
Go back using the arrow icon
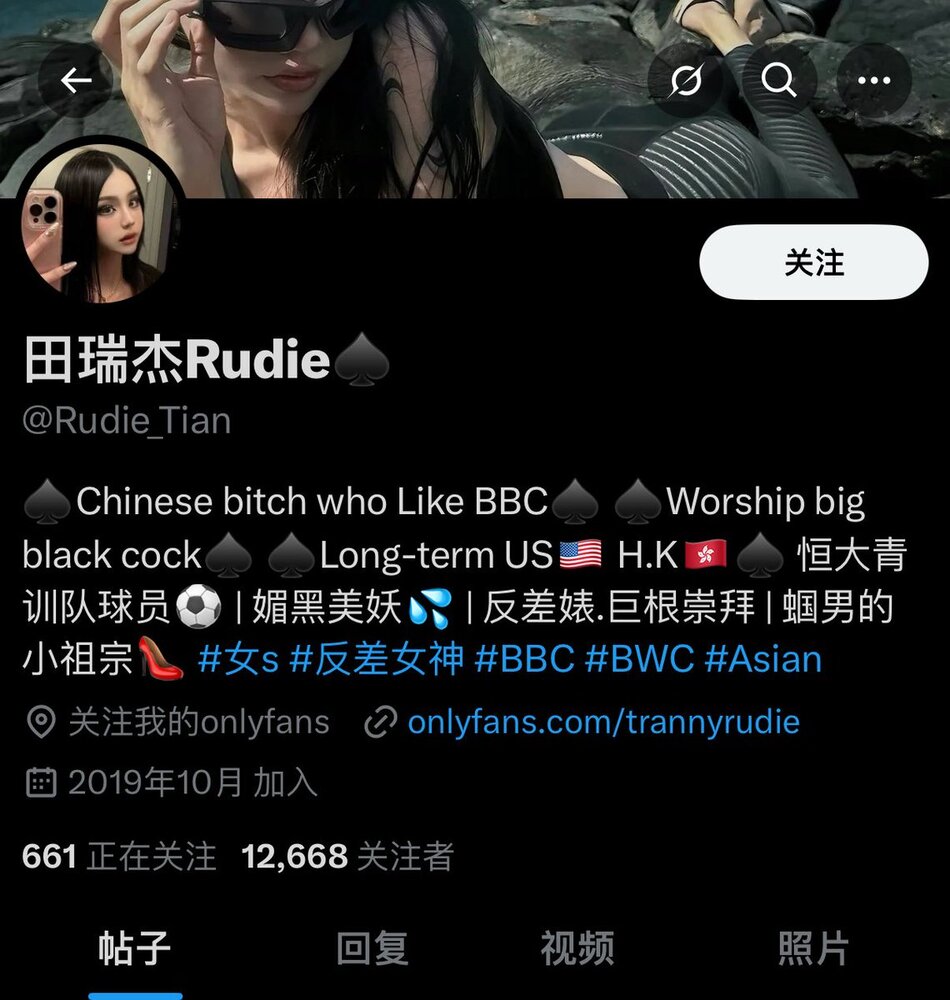(76, 82)
